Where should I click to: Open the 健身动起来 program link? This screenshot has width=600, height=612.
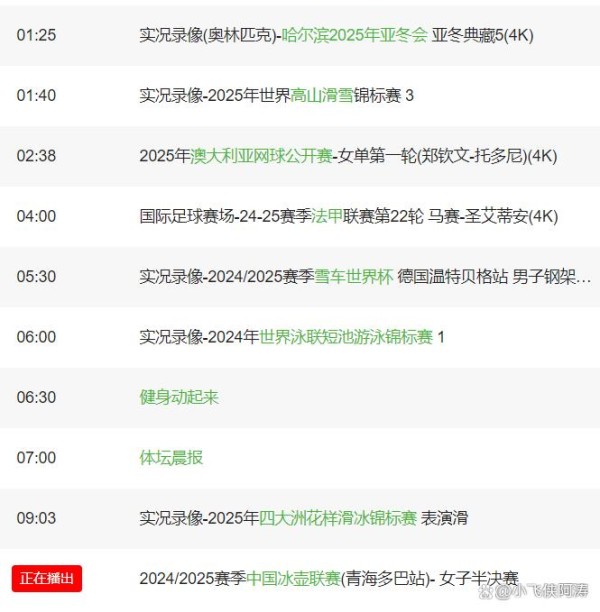[x=179, y=397]
